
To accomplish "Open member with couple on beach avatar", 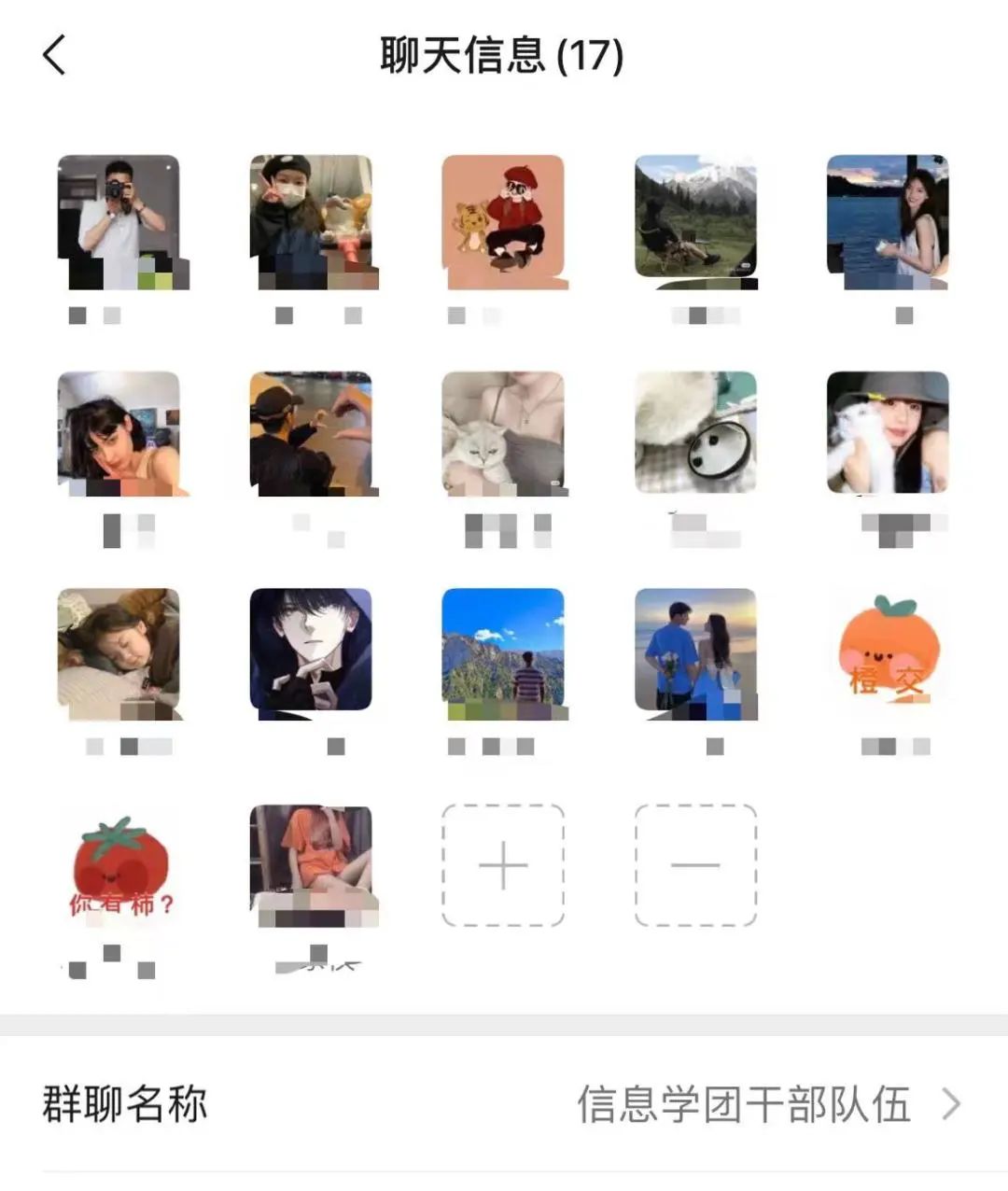I will pyautogui.click(x=695, y=651).
